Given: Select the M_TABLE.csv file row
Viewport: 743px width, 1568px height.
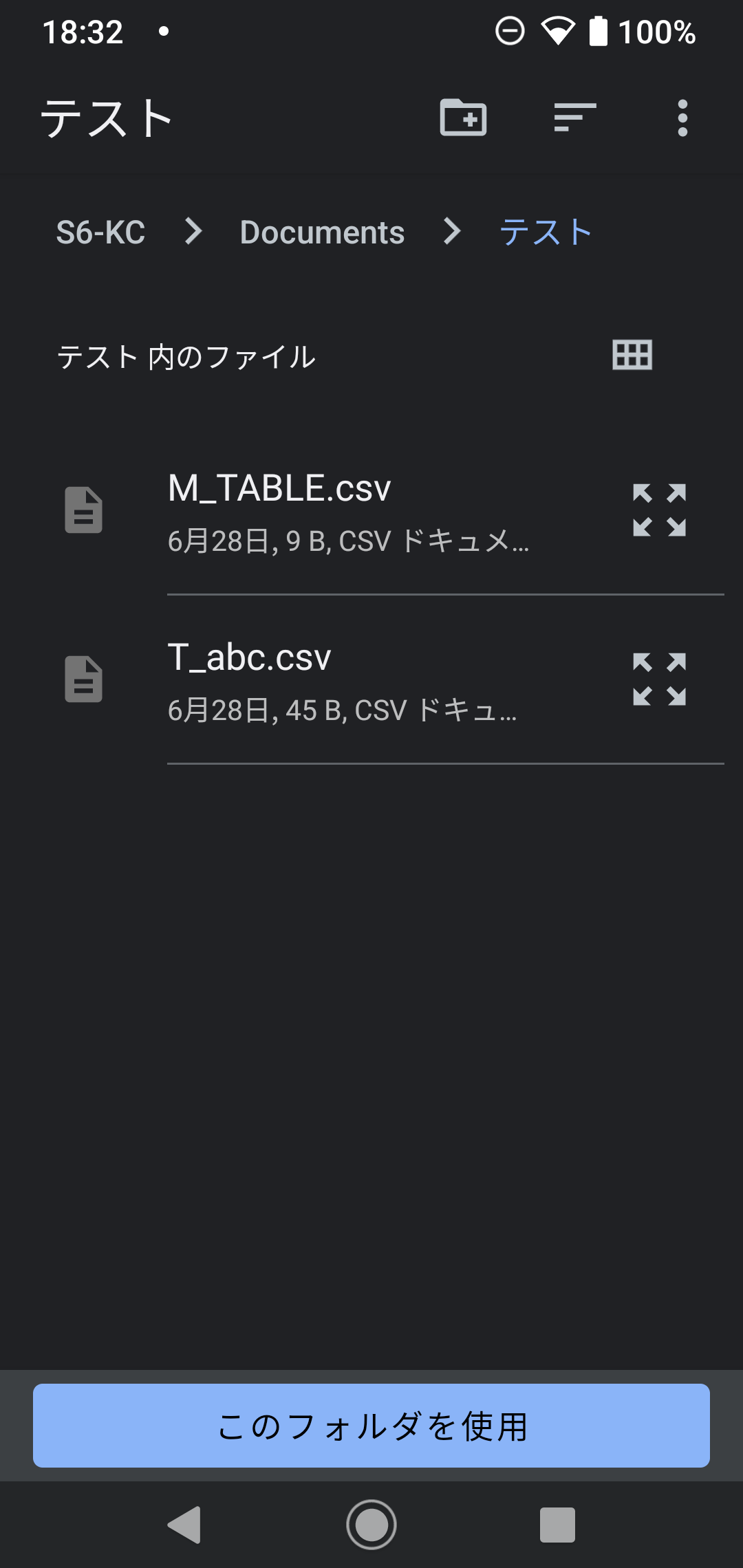Looking at the screenshot, I should pyautogui.click(x=344, y=511).
